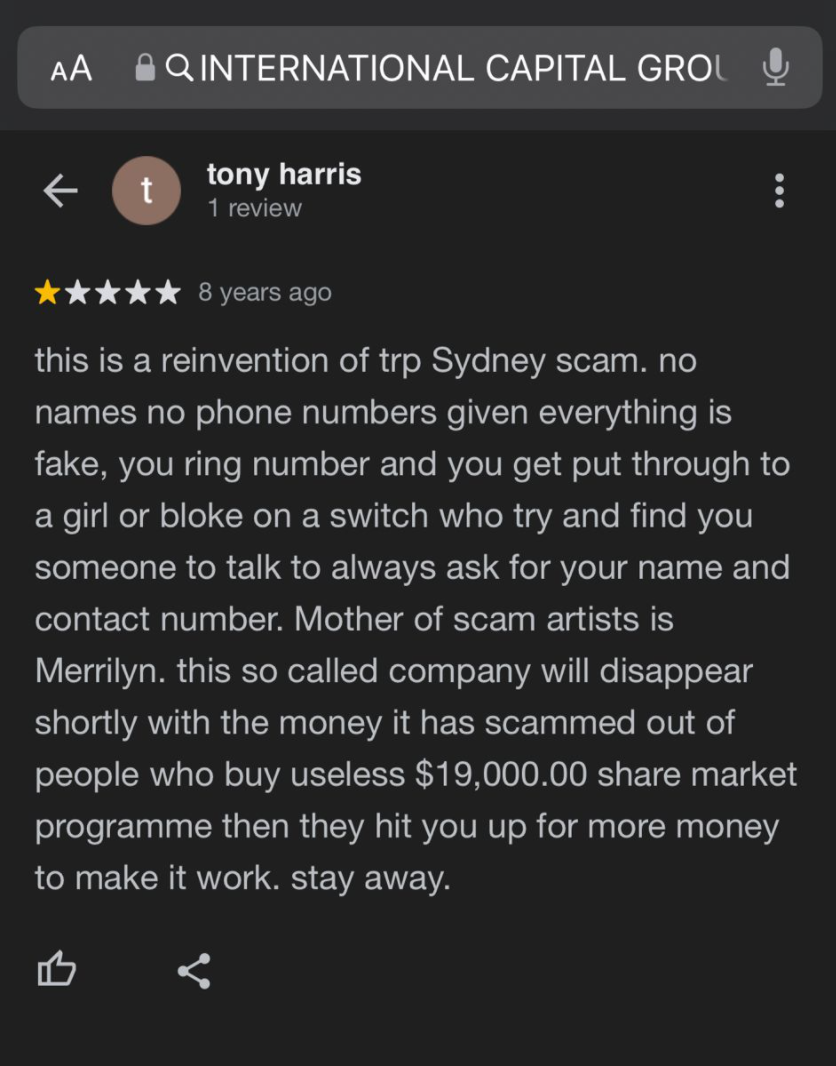Go back using the arrow beside tony harris
Image resolution: width=836 pixels, height=1066 pixels.
pos(60,190)
